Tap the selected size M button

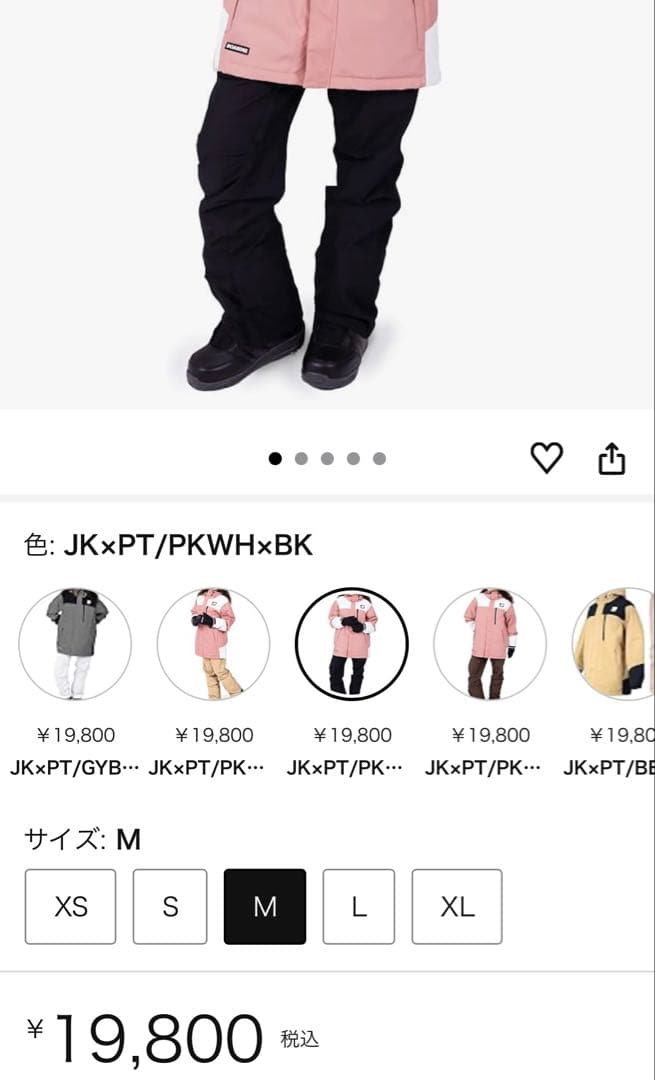pos(265,906)
